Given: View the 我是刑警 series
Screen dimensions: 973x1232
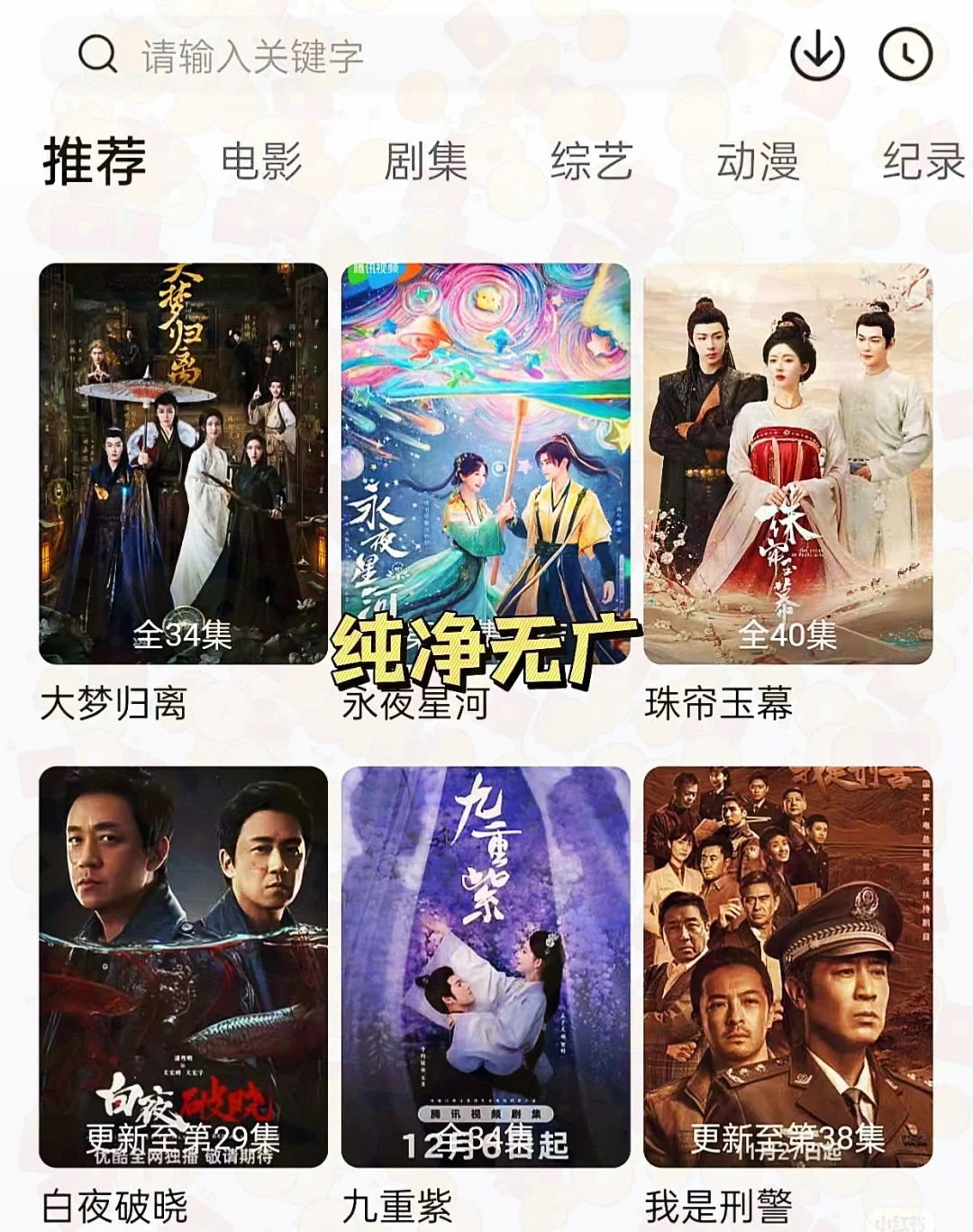Looking at the screenshot, I should point(787,966).
